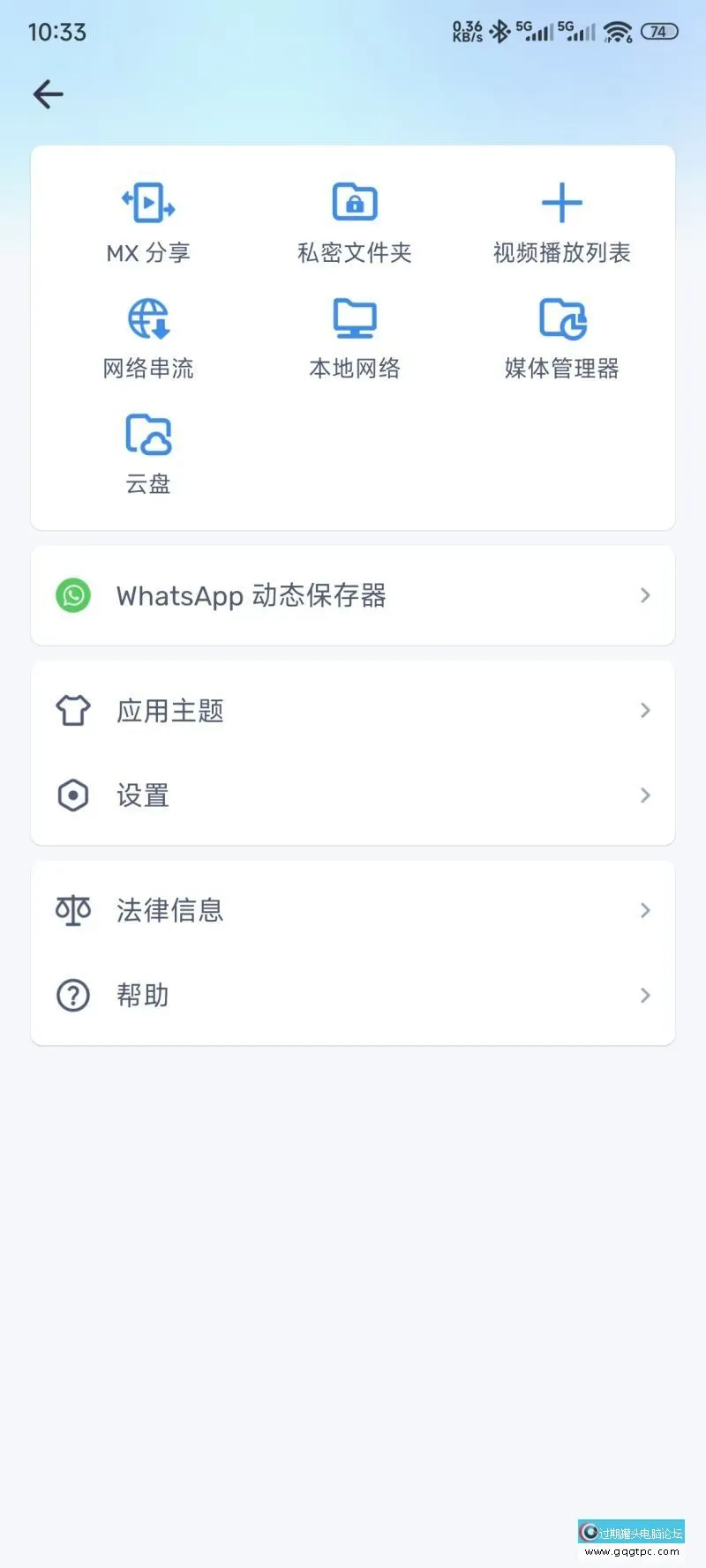
Task: Expand the WhatsApp 动态保存器 row chevron
Action: coord(645,595)
